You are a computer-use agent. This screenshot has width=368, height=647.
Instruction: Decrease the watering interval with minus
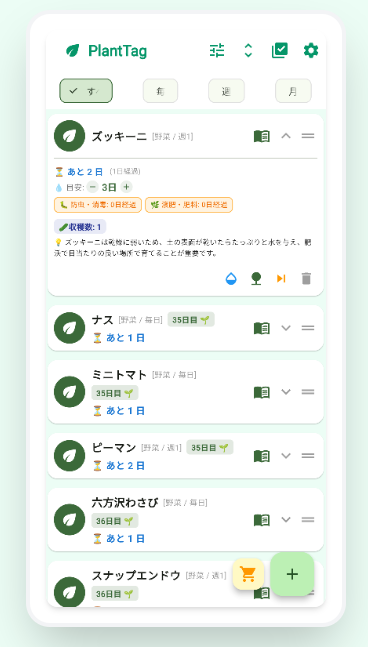pyautogui.click(x=92, y=187)
